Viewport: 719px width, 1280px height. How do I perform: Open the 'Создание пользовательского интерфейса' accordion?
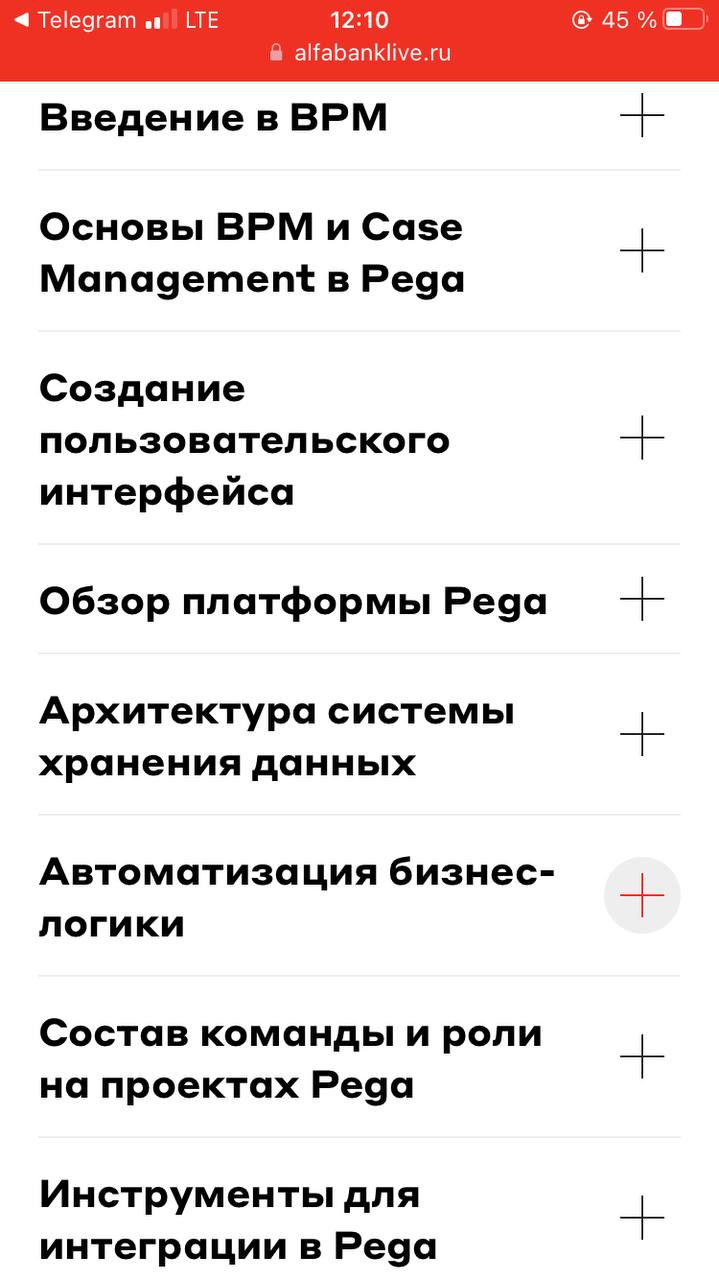click(641, 438)
